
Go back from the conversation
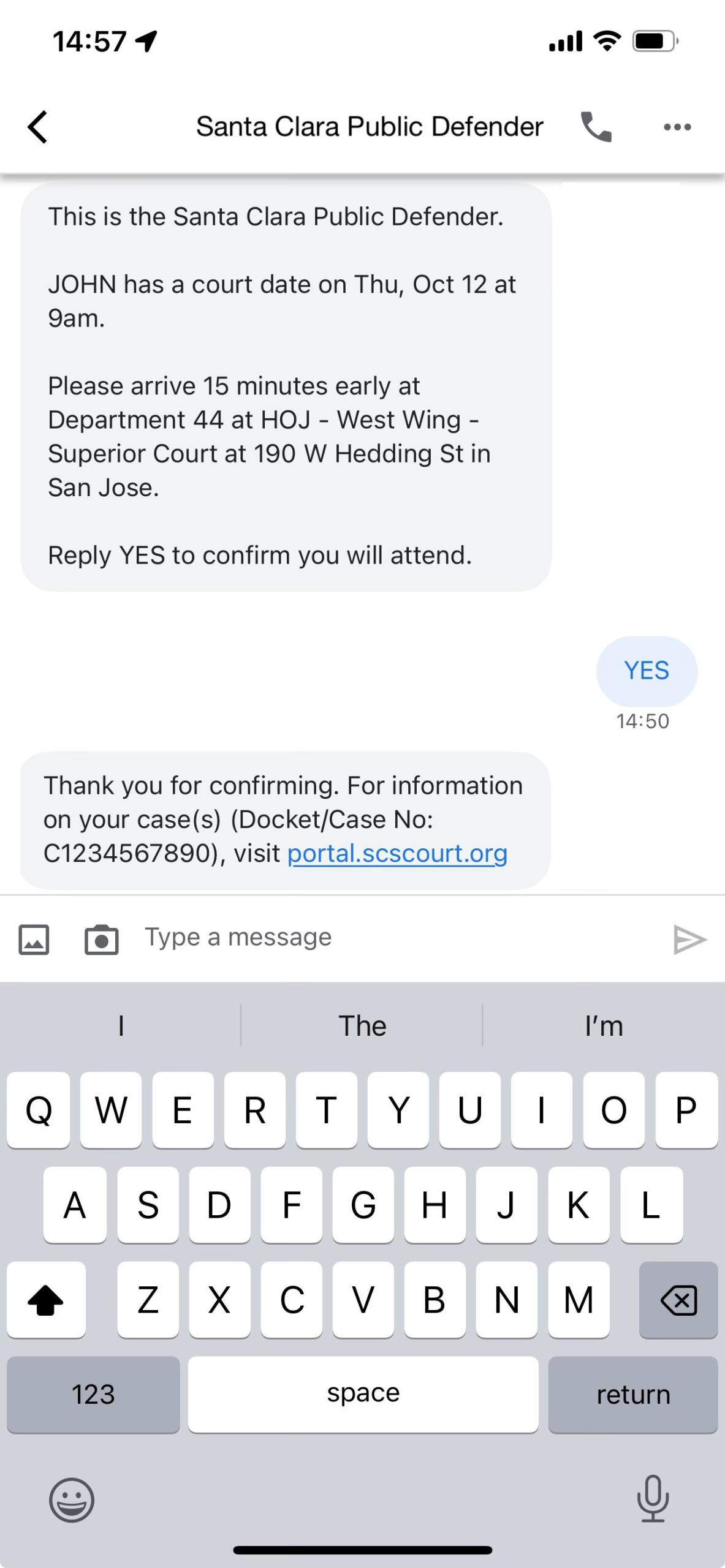(38, 127)
